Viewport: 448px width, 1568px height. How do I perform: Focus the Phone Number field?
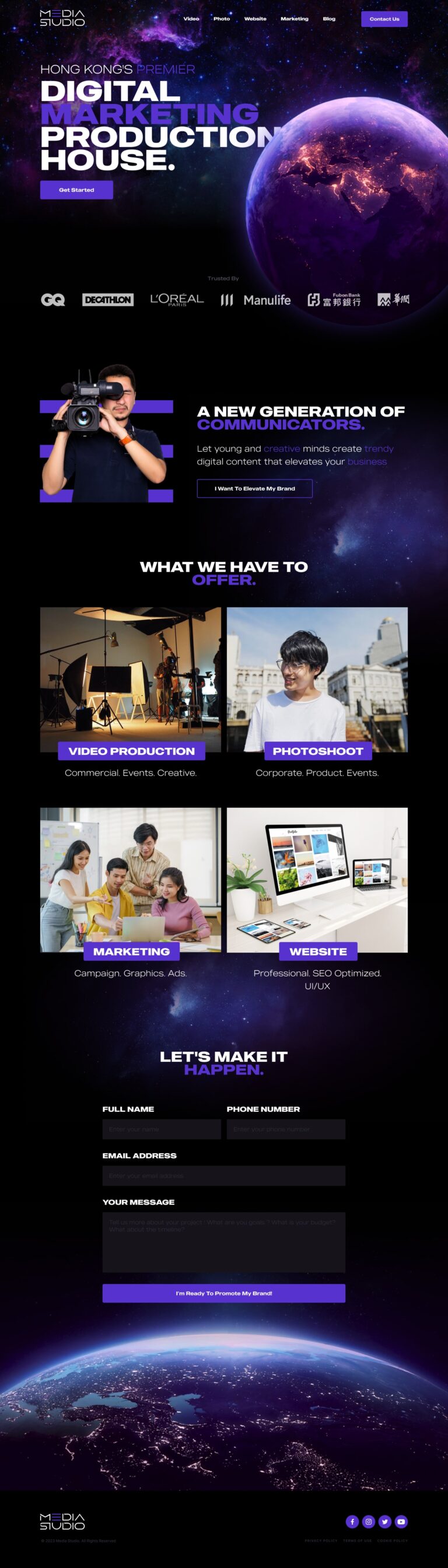click(x=285, y=1129)
